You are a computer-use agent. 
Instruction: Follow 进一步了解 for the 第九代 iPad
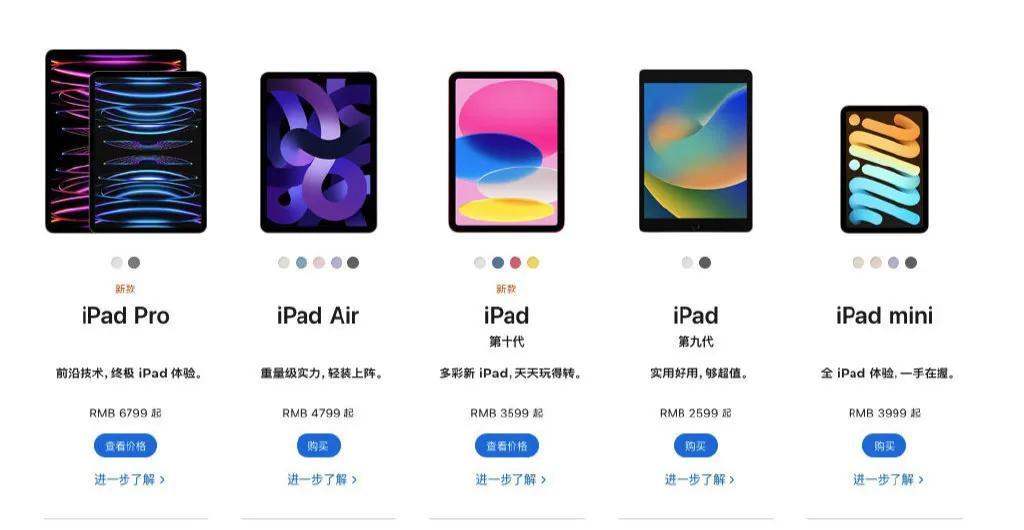699,480
